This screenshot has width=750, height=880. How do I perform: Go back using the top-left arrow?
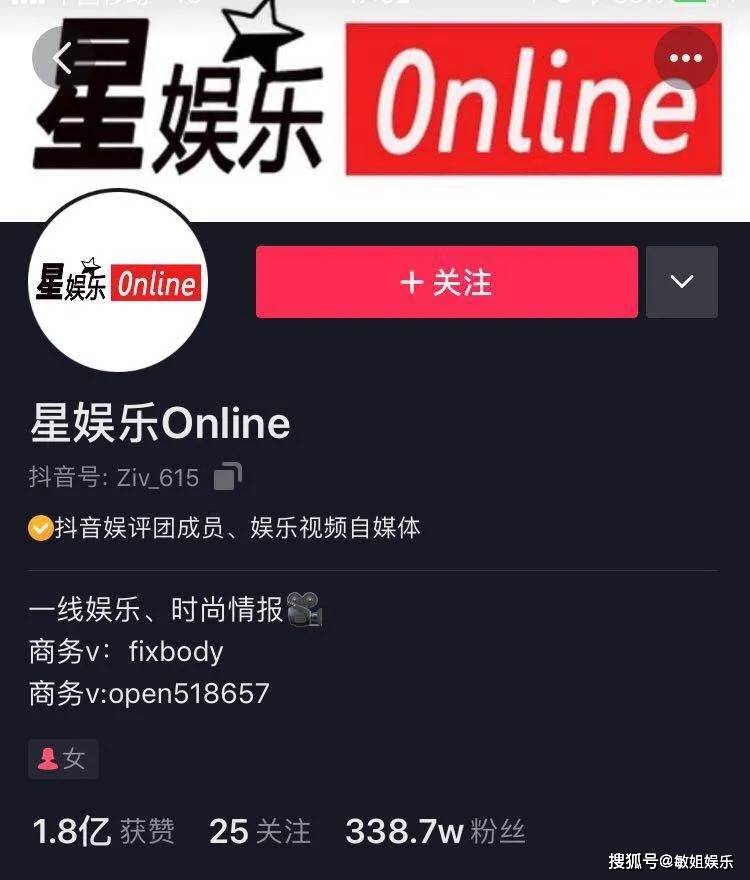coord(62,58)
